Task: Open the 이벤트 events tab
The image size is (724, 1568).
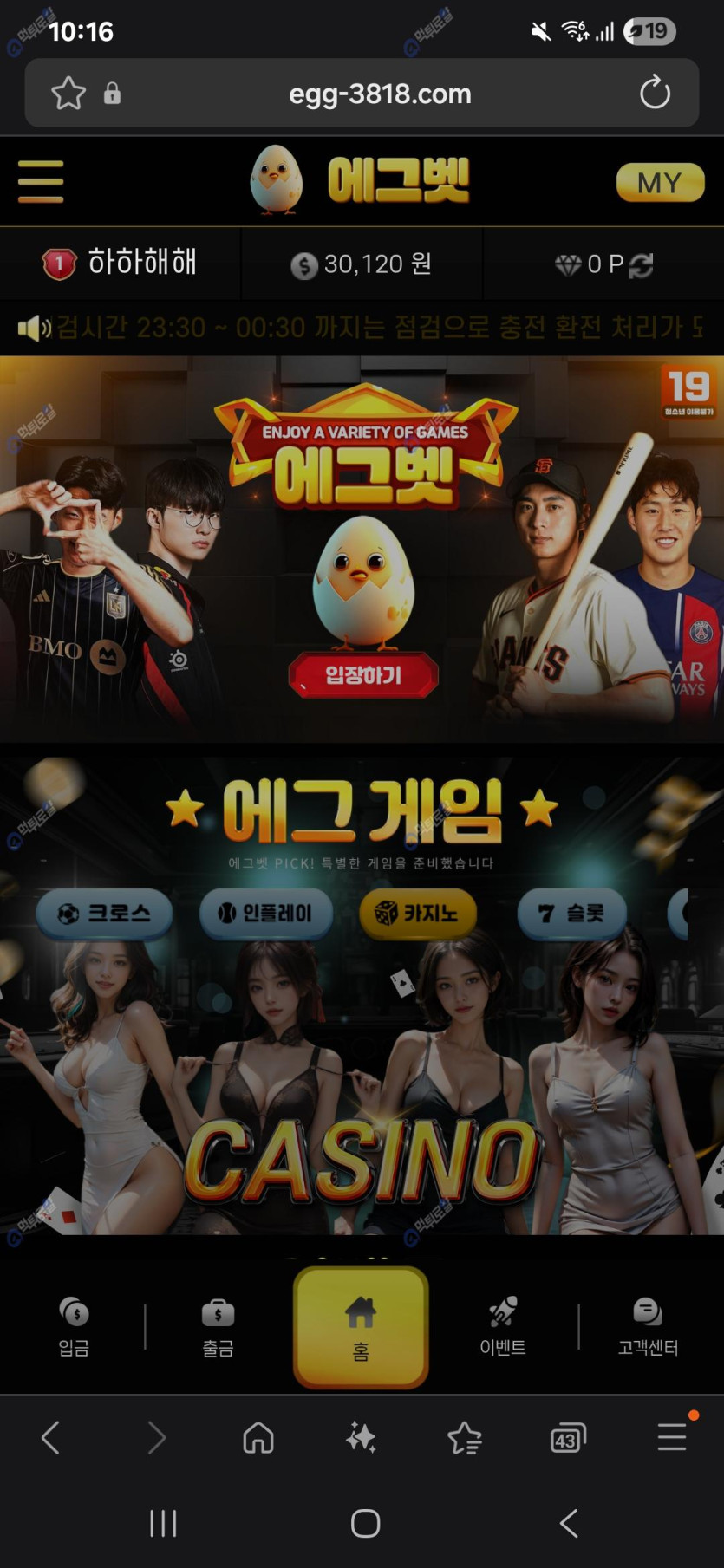Action: point(503,1327)
